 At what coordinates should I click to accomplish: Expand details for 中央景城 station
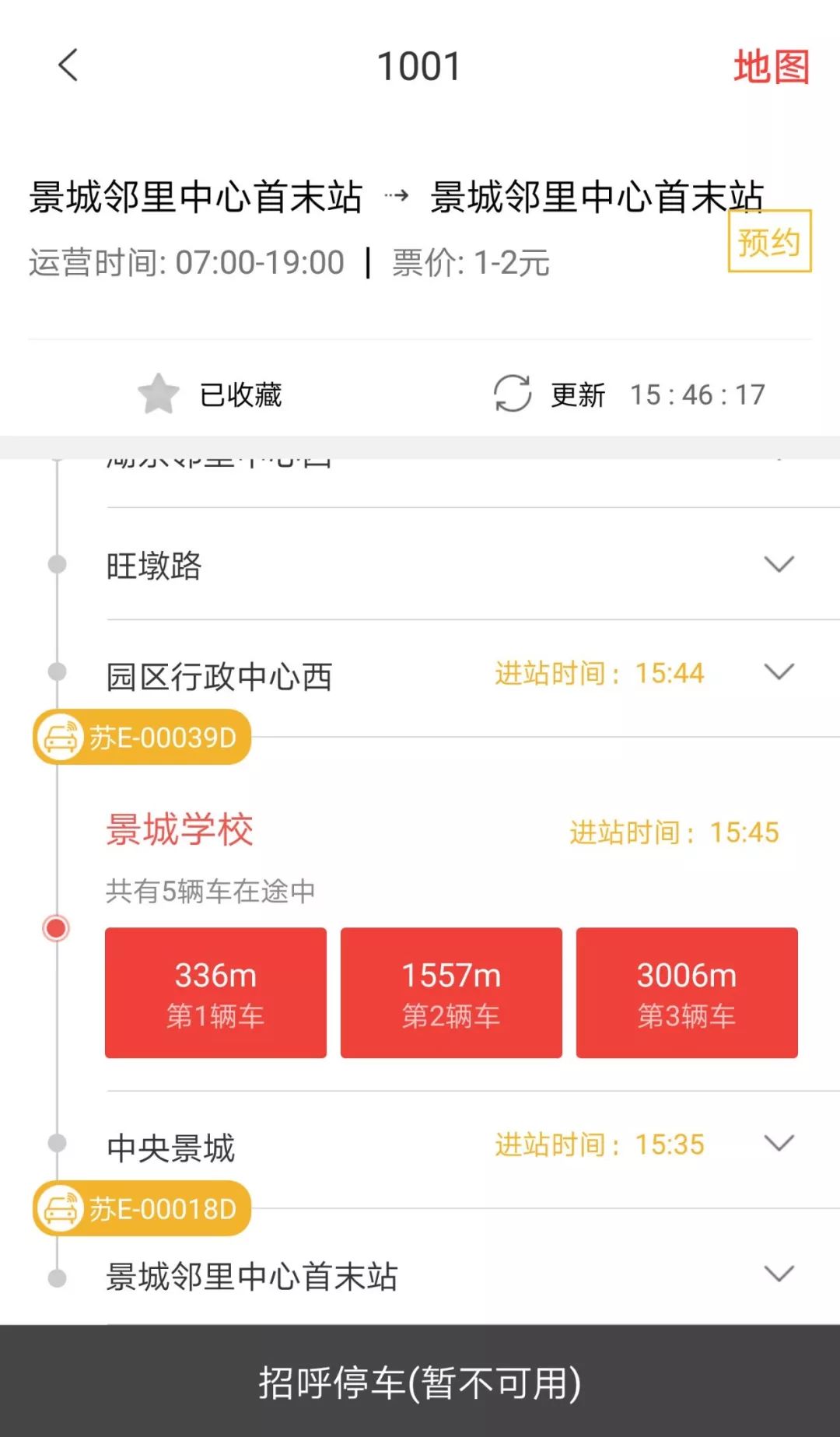pyautogui.click(x=779, y=1144)
